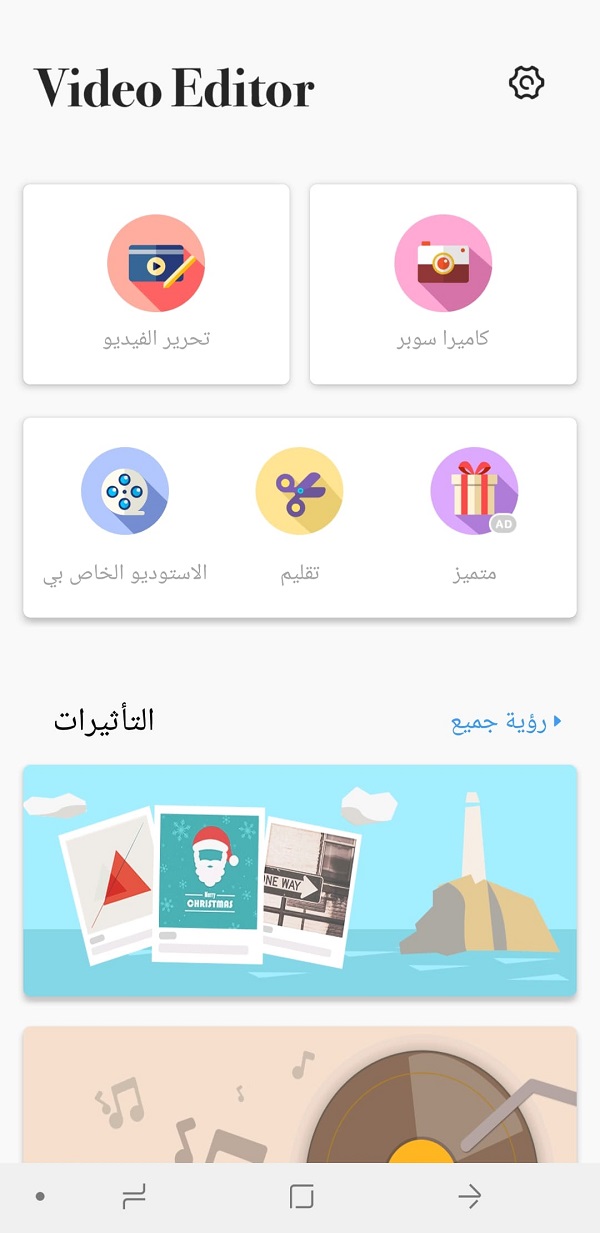Tap the رؤية جميع see-all link
600x1233 pixels.
click(x=506, y=722)
